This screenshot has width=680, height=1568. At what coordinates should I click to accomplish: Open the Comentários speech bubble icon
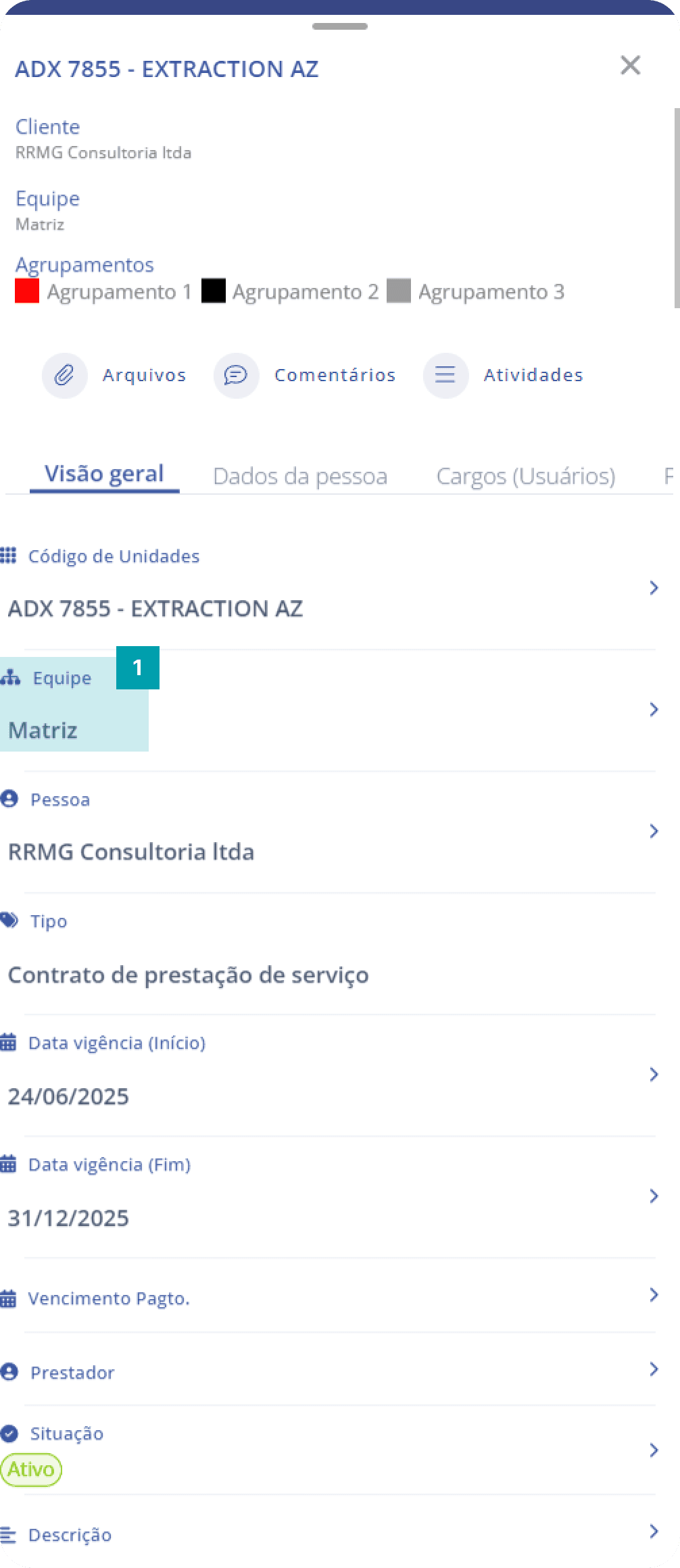coord(236,375)
